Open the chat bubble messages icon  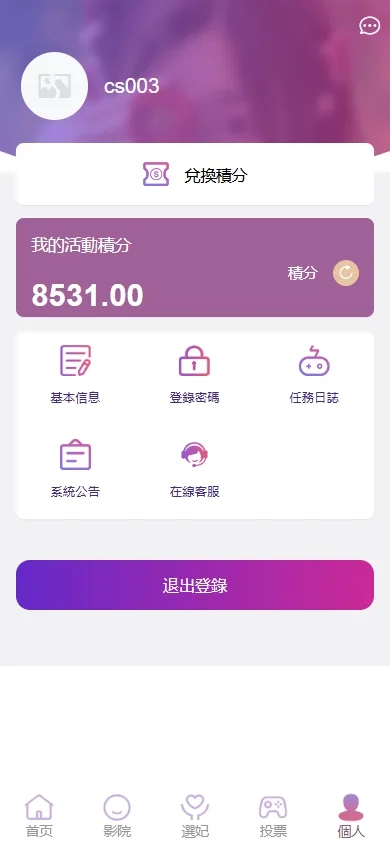tap(370, 26)
